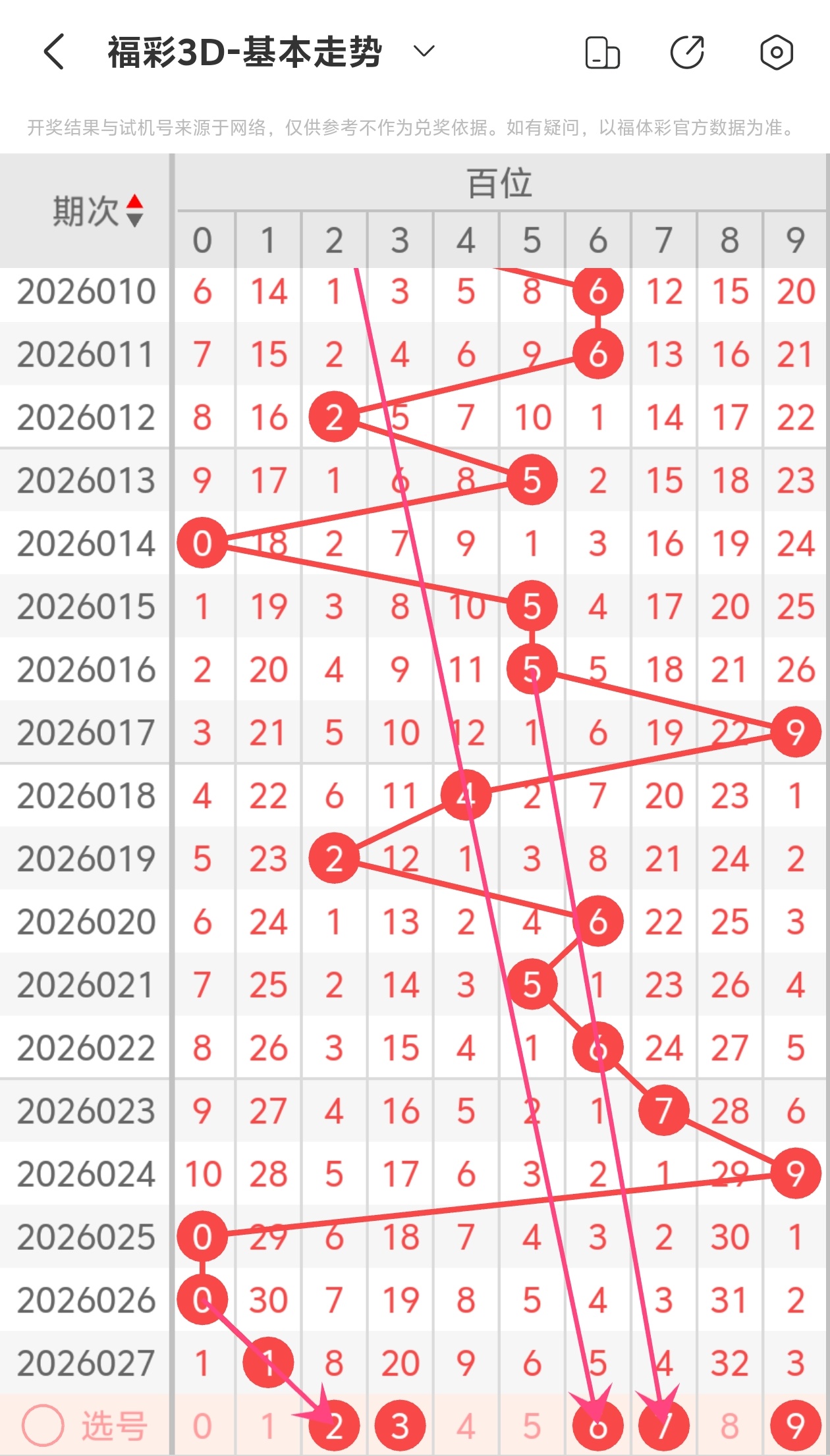Pick number 1 in selection row
The height and width of the screenshot is (1456, 830).
(268, 1426)
